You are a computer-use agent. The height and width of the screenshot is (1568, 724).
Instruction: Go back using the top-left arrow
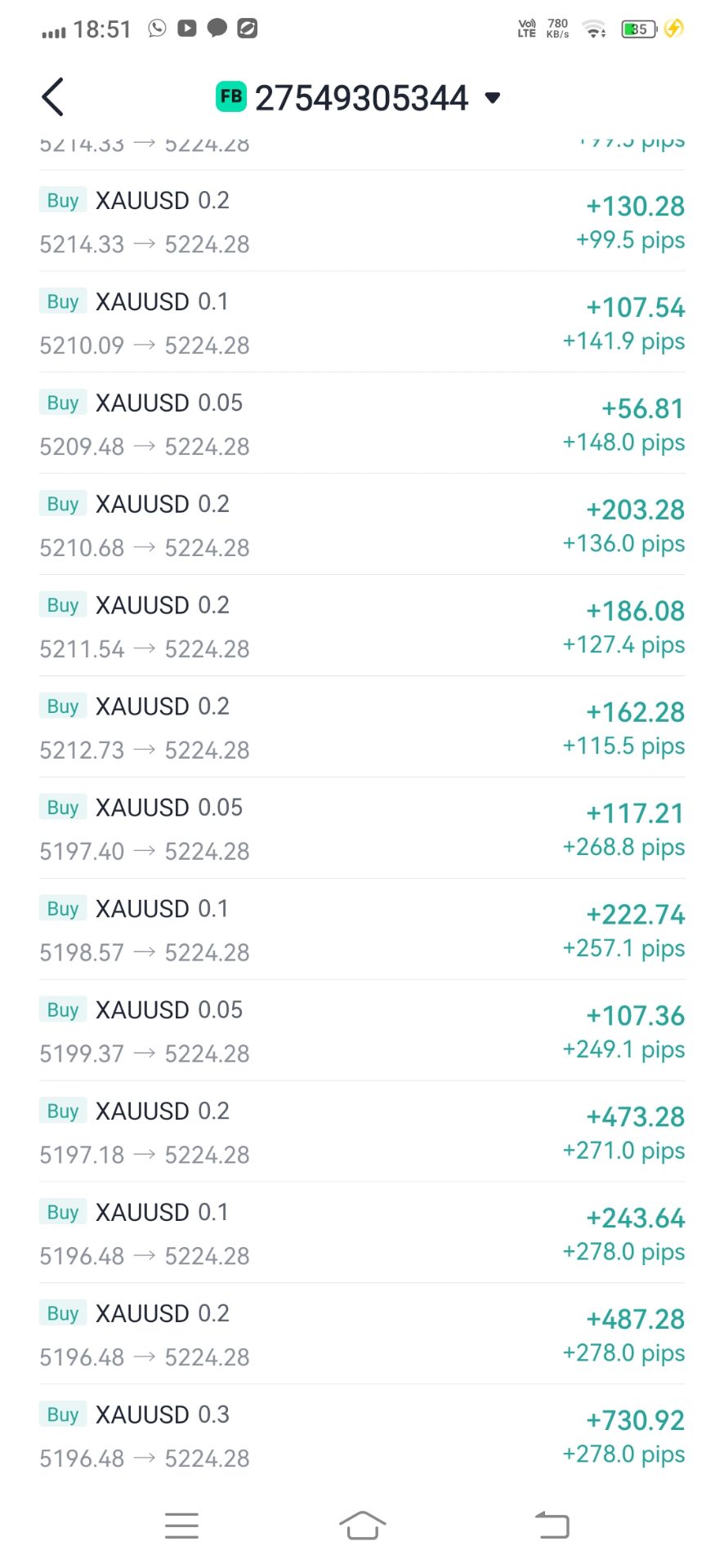click(x=53, y=98)
